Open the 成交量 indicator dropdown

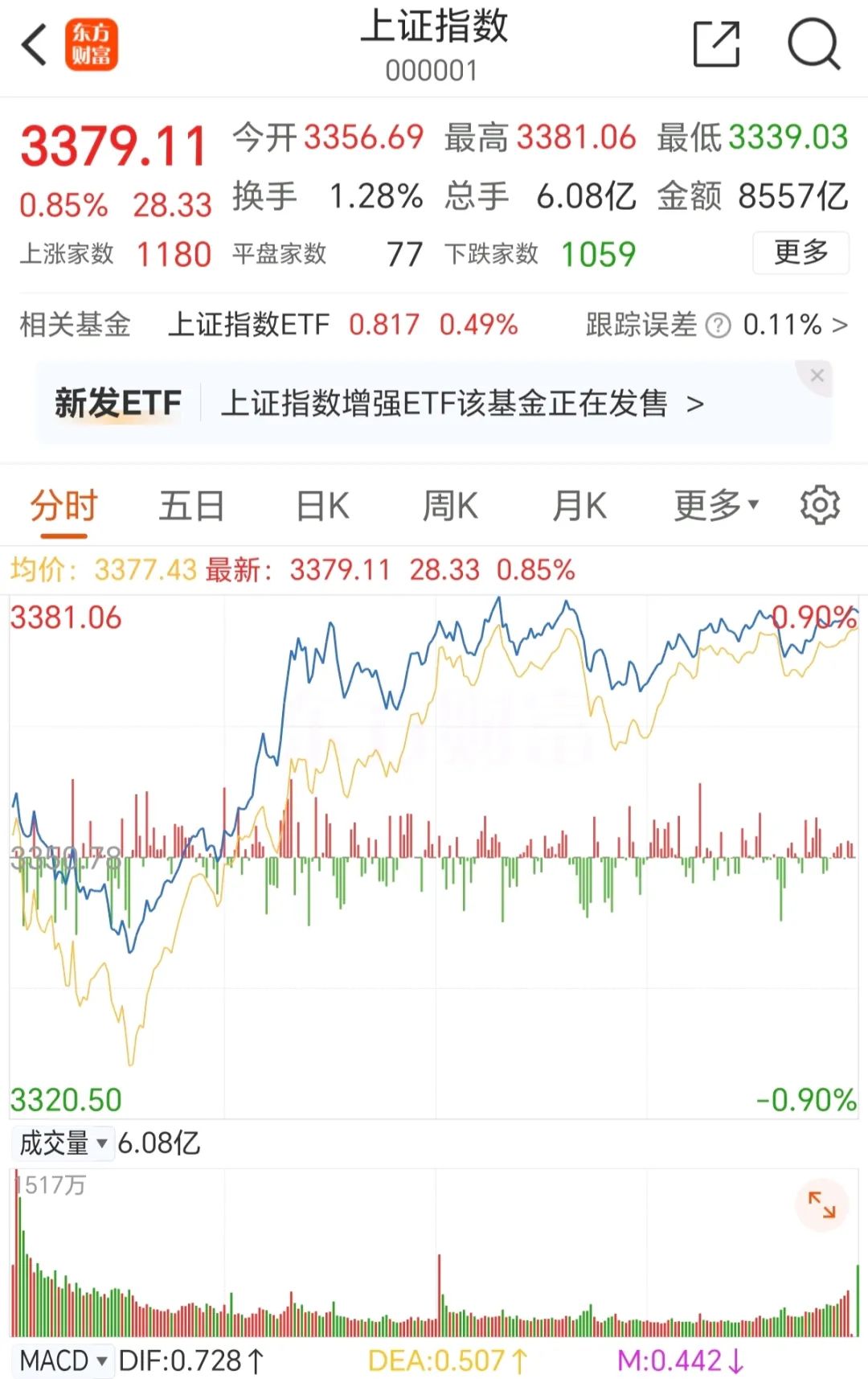coord(62,1144)
